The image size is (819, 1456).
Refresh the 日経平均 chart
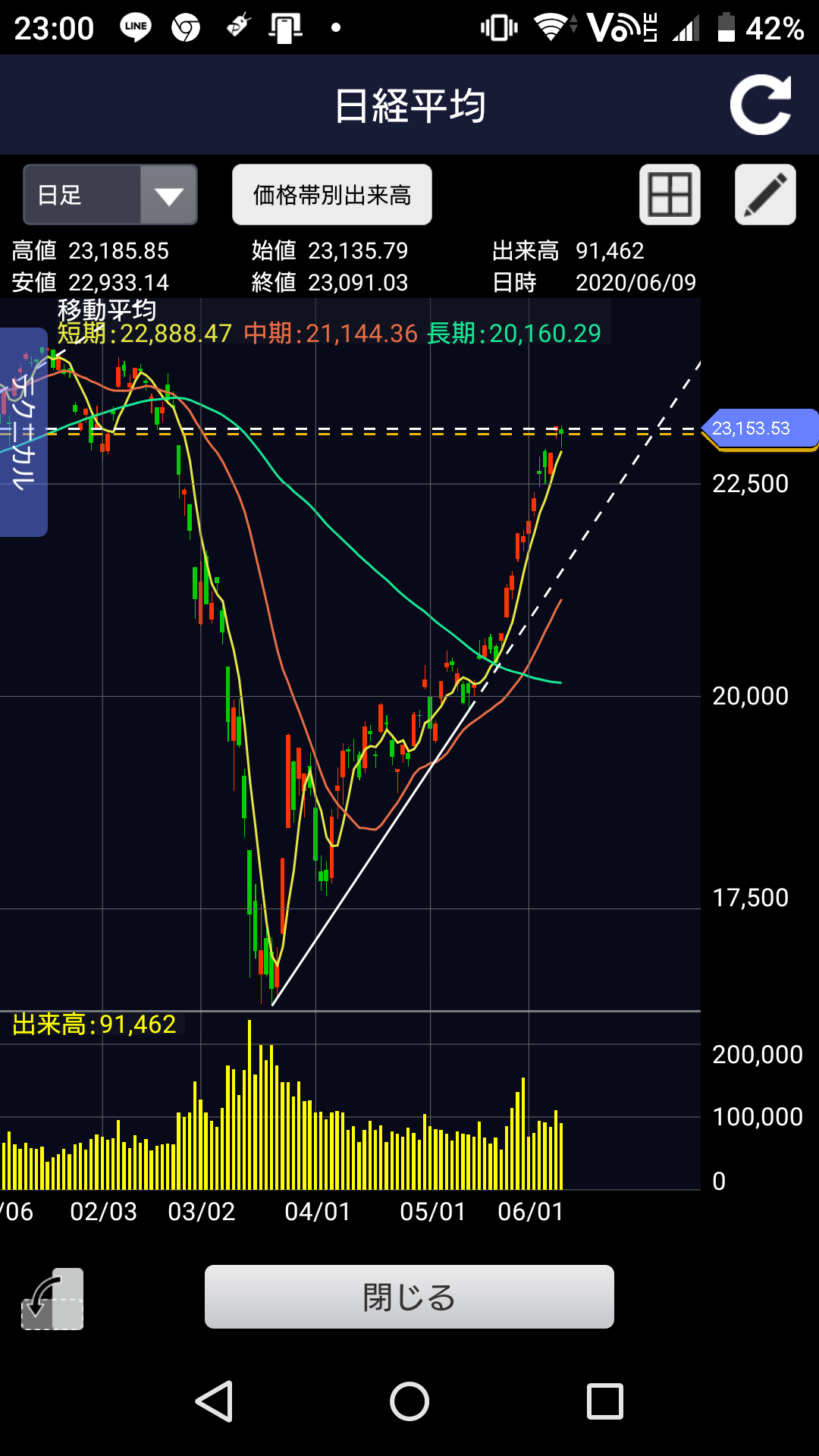click(761, 105)
